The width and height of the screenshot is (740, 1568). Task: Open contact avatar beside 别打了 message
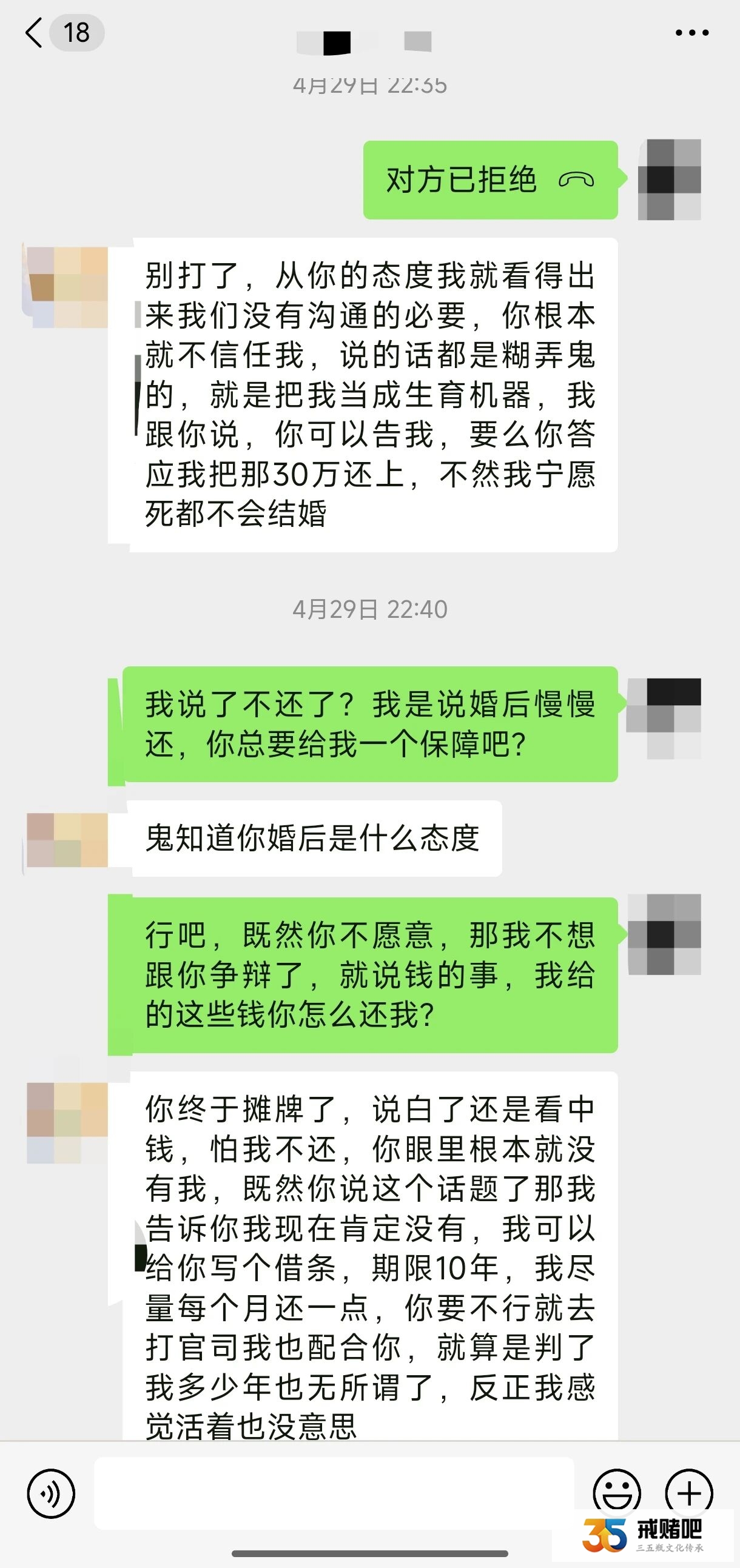pos(66,287)
